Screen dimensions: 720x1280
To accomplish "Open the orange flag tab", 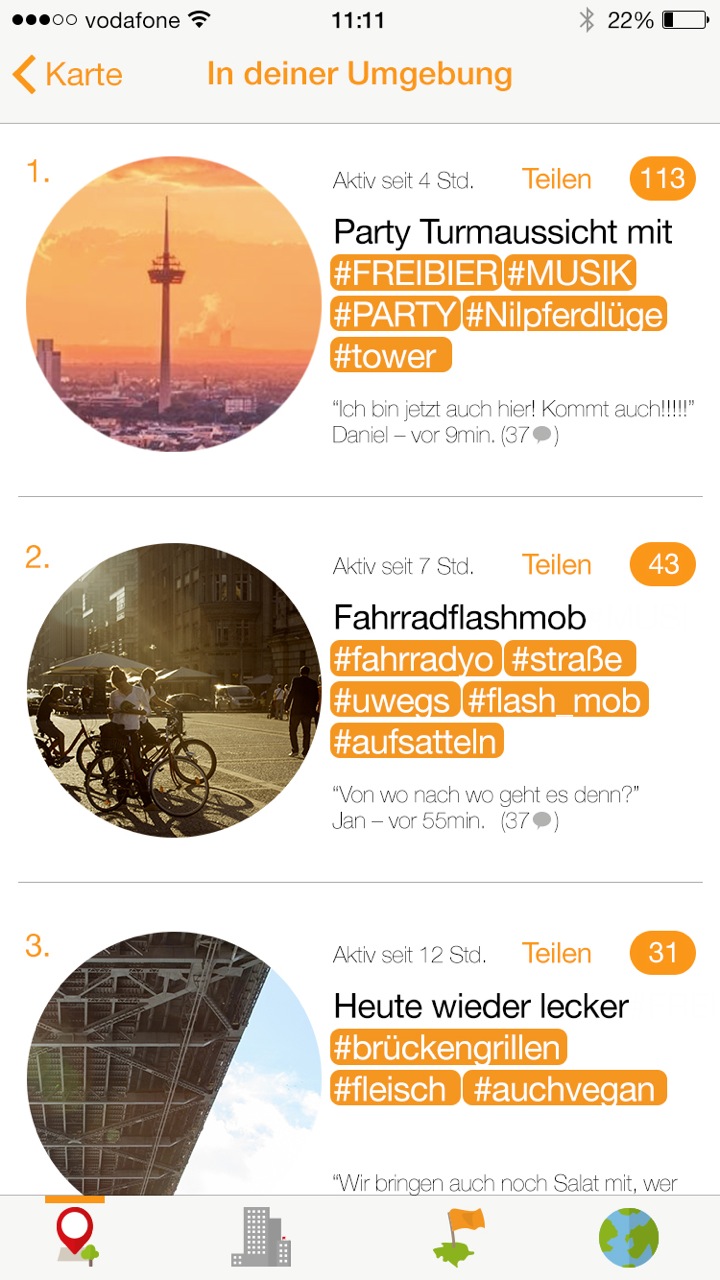I will pos(458,1237).
